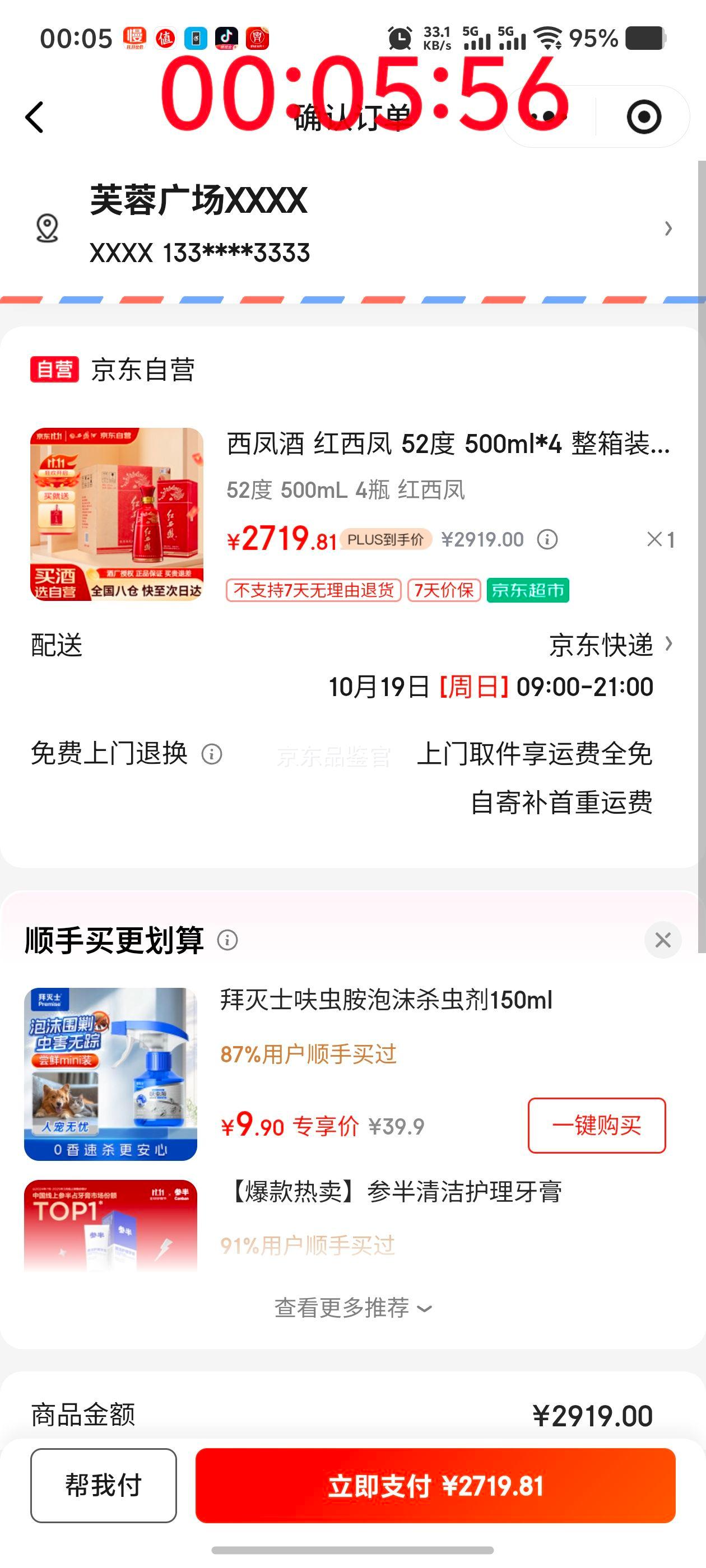The width and height of the screenshot is (706, 1568).
Task: Go back from the 确认订单 page
Action: tap(35, 117)
